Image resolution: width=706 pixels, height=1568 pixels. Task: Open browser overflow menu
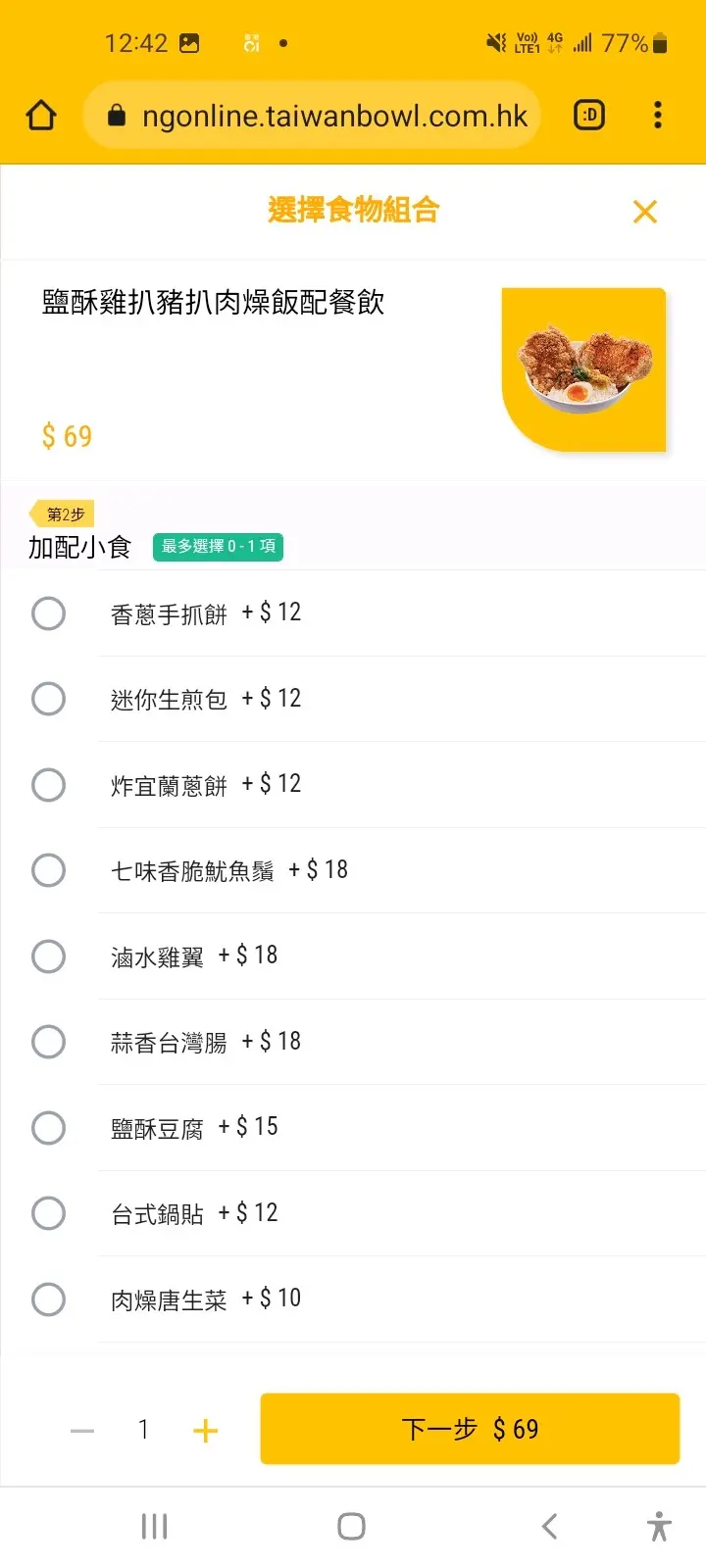click(658, 116)
